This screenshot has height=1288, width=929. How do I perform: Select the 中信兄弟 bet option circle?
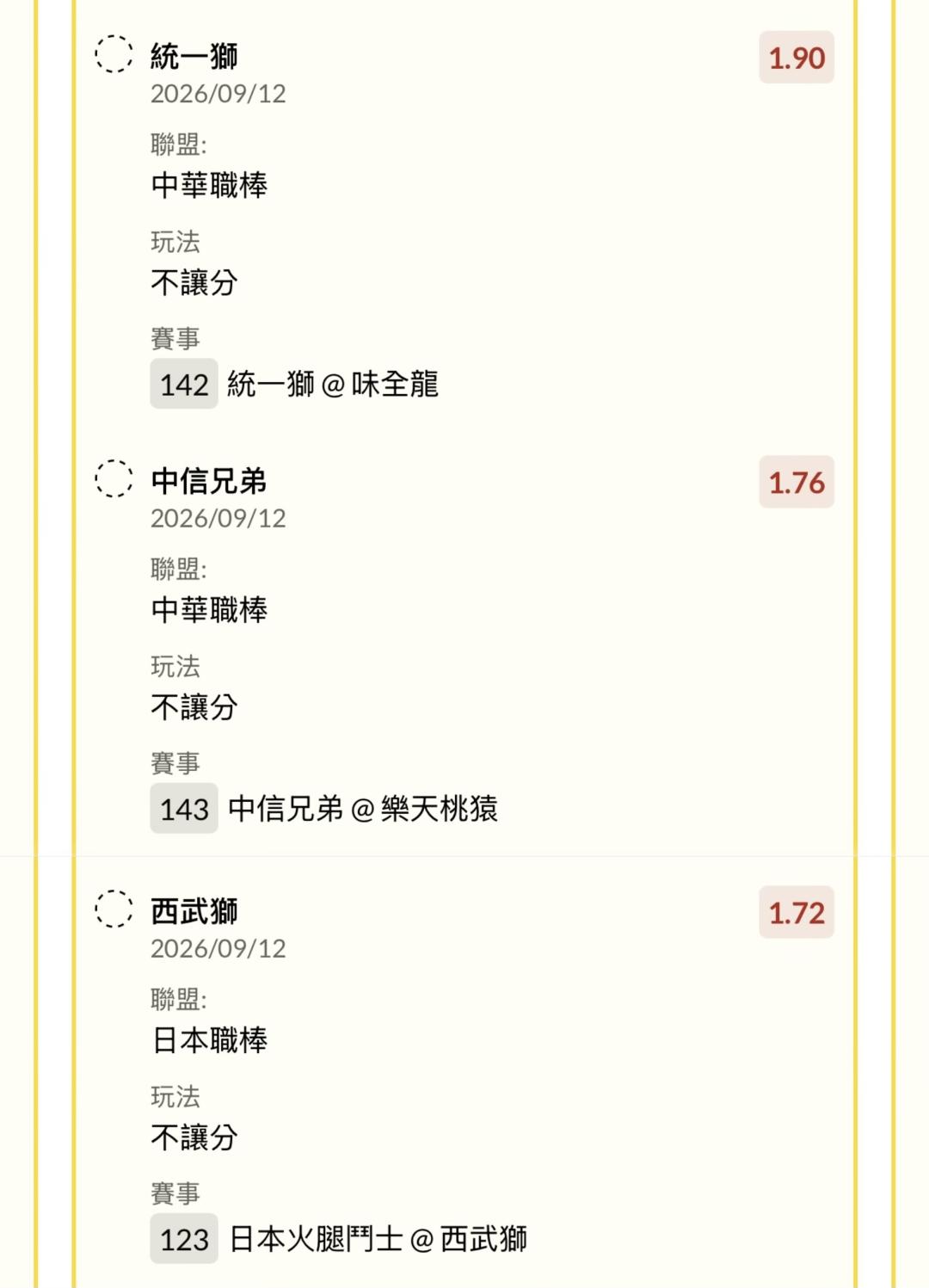pyautogui.click(x=114, y=478)
